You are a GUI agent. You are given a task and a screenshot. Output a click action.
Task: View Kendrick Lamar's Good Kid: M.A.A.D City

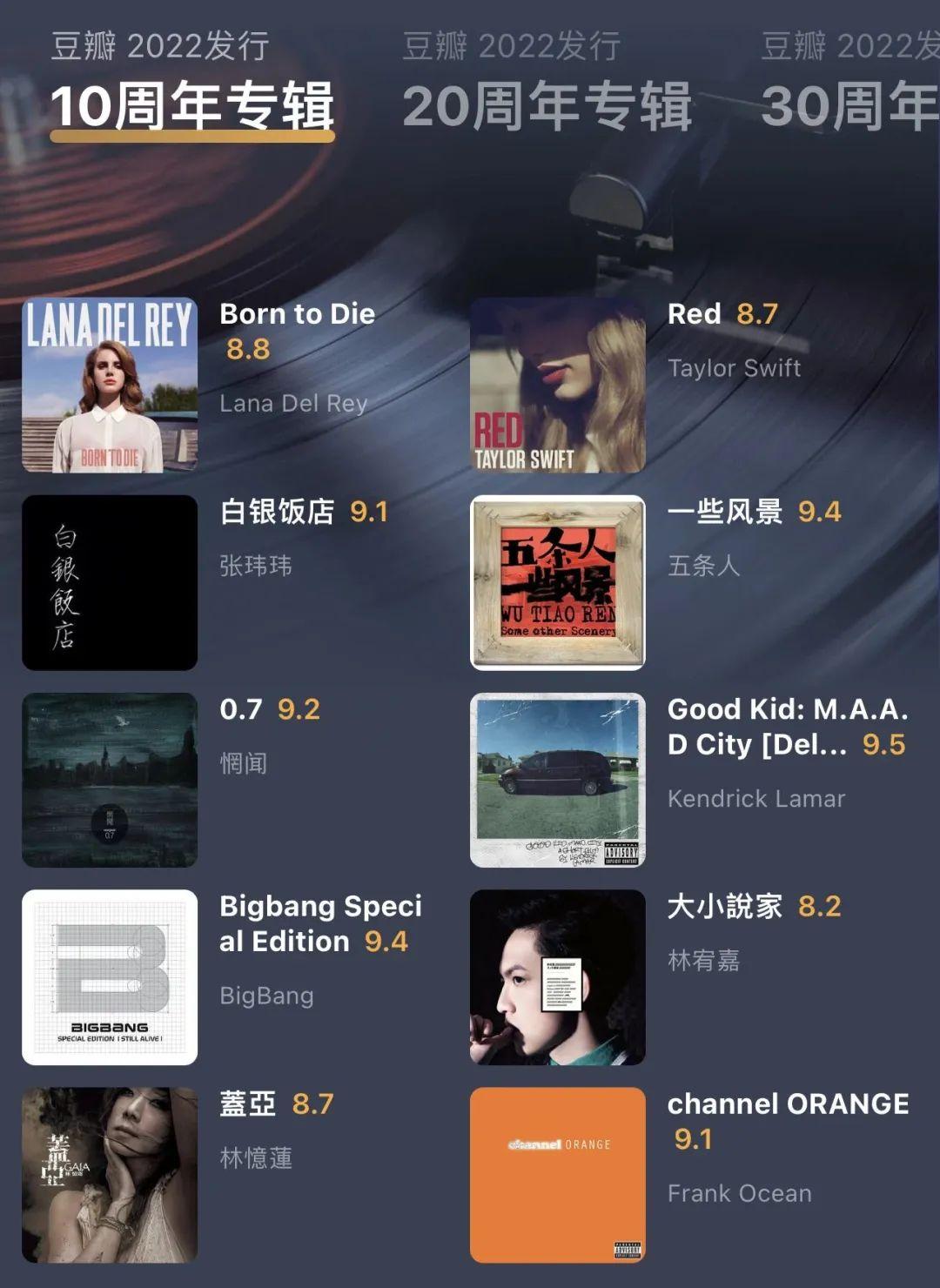pyautogui.click(x=558, y=780)
